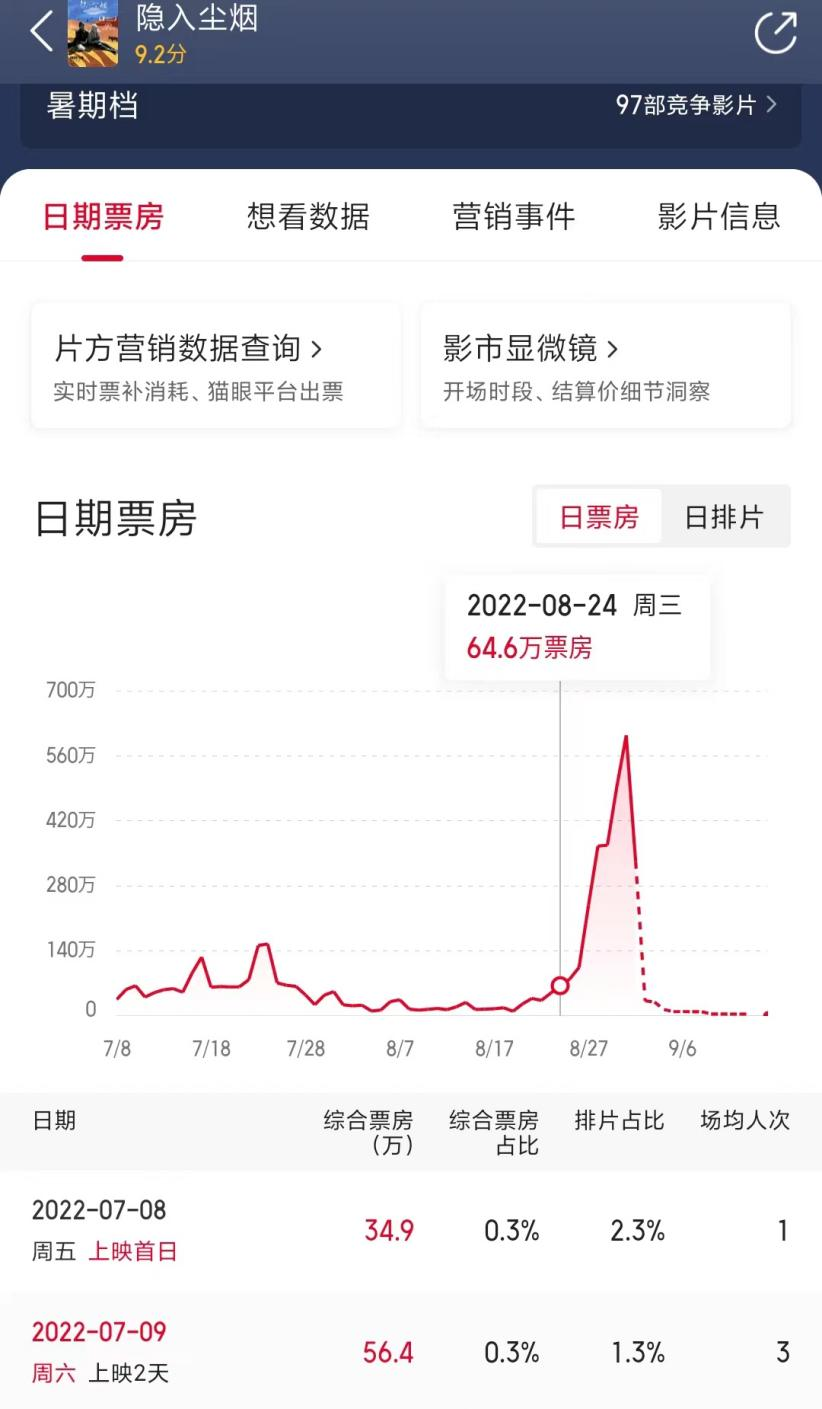Switch chart to 日排片 view
822x1409 pixels.
724,517
